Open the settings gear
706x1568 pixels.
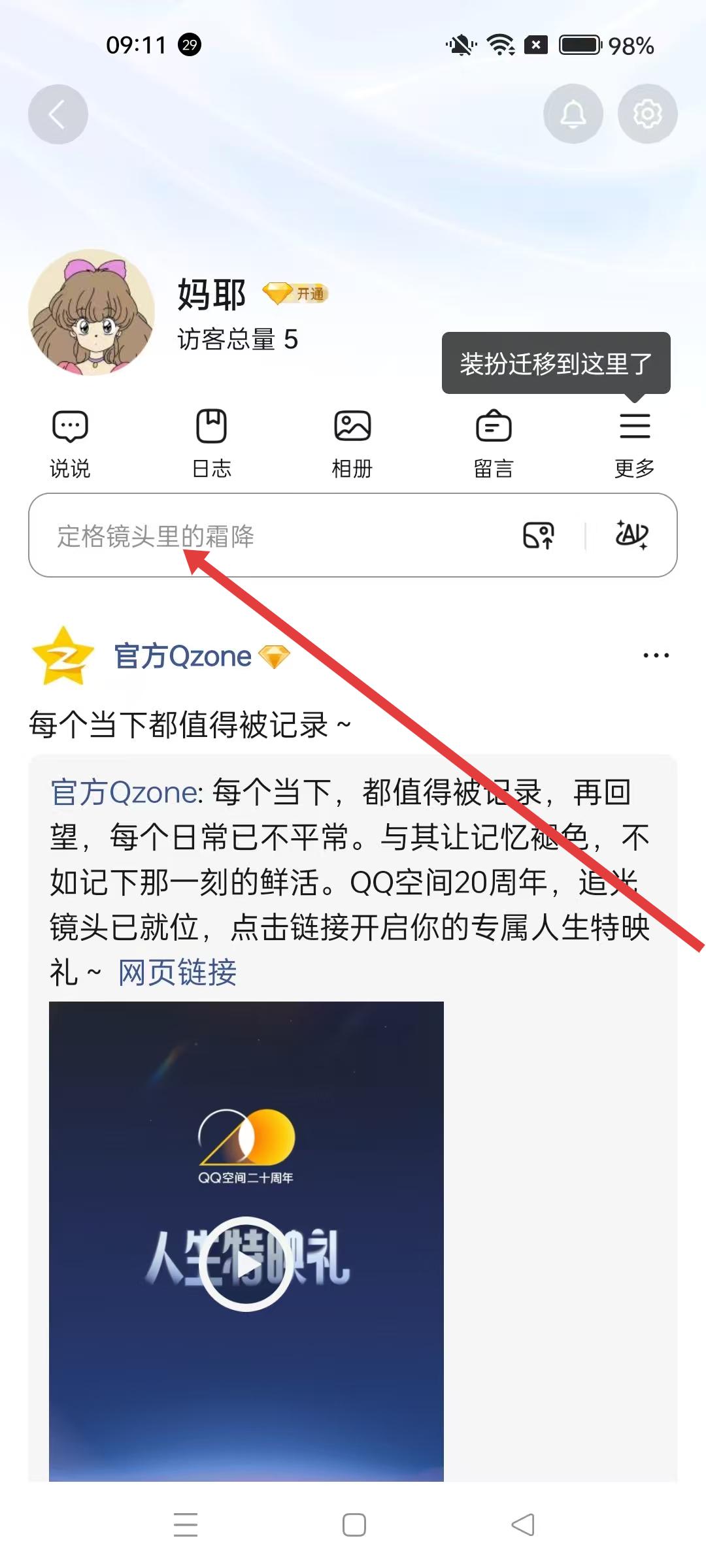click(647, 114)
